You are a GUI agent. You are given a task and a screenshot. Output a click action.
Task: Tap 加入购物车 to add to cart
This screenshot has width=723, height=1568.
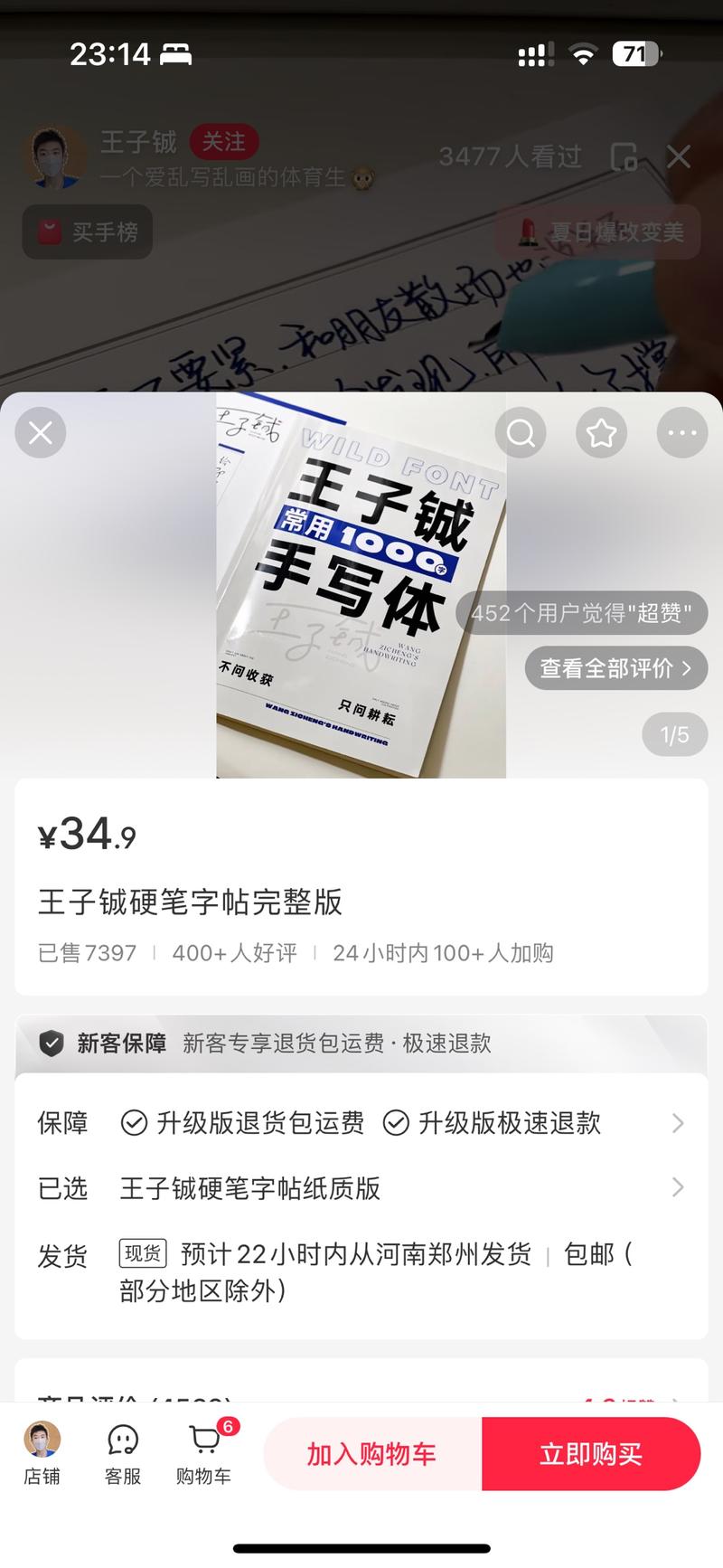click(x=371, y=1454)
